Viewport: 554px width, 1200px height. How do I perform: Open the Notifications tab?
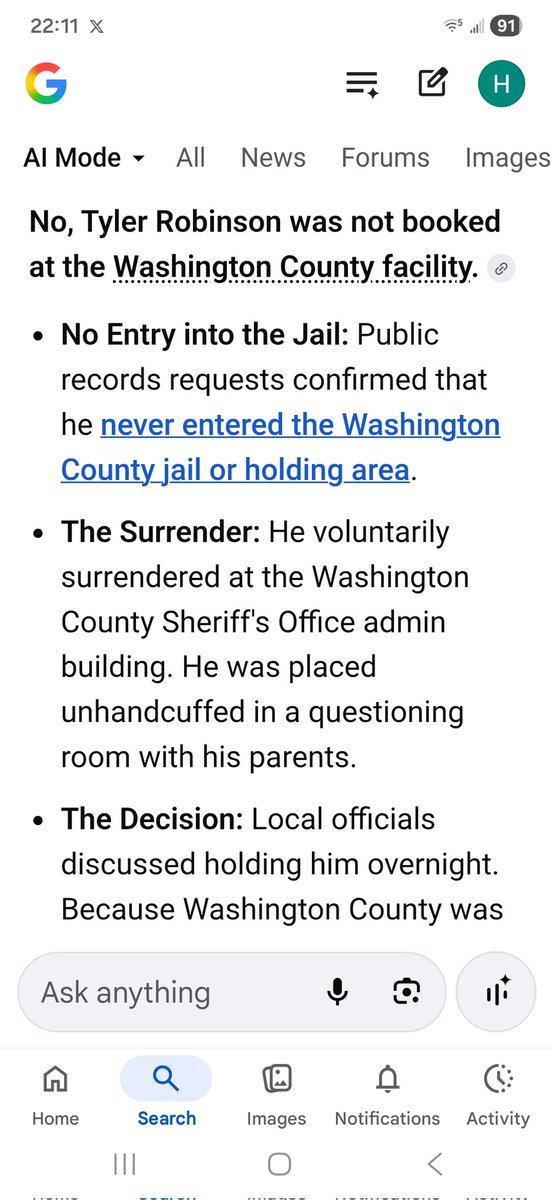(387, 1096)
